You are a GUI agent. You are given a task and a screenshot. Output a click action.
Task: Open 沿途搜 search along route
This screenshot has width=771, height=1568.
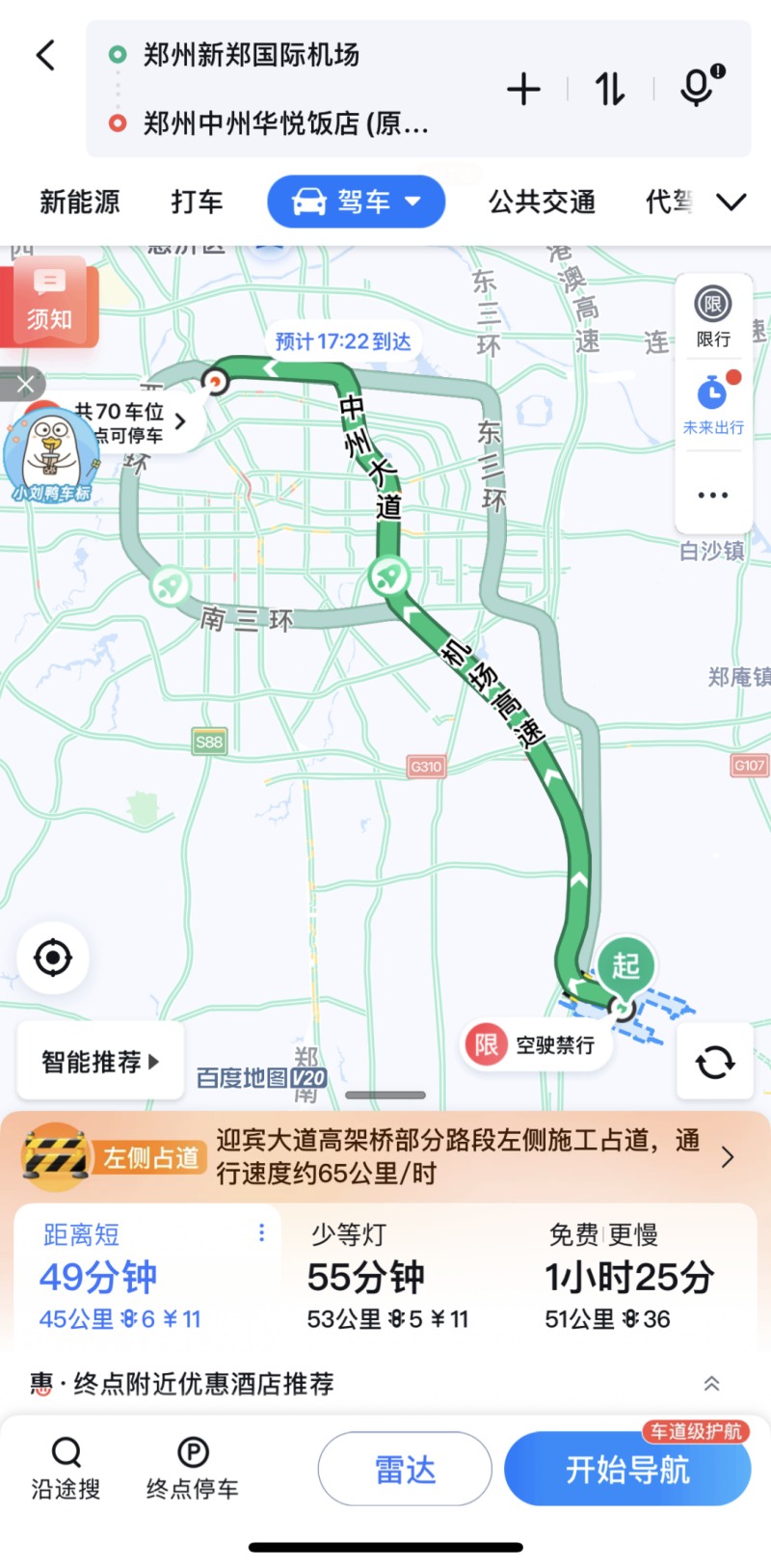point(65,1468)
